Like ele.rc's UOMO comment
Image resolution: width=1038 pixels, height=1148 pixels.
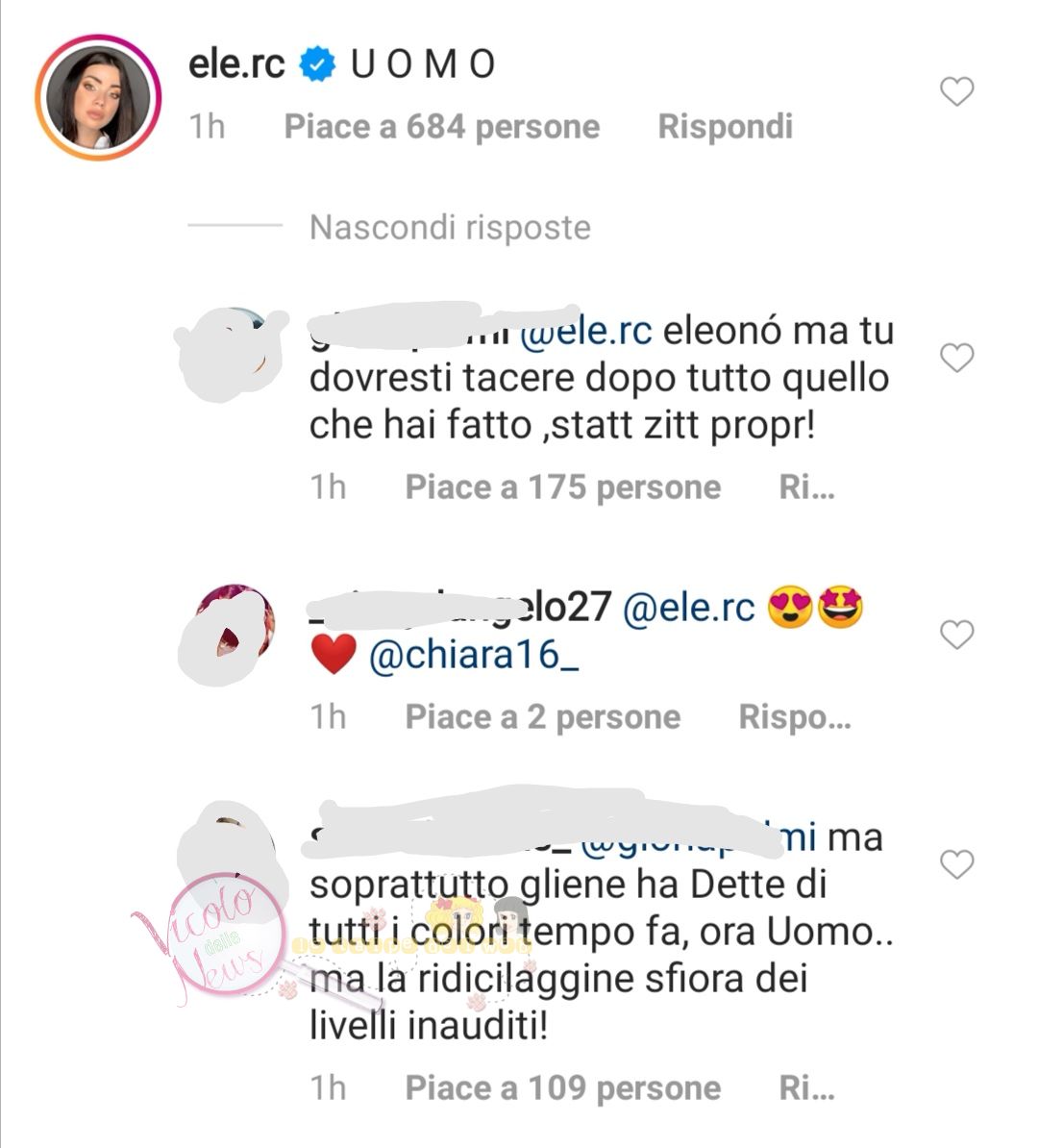956,92
